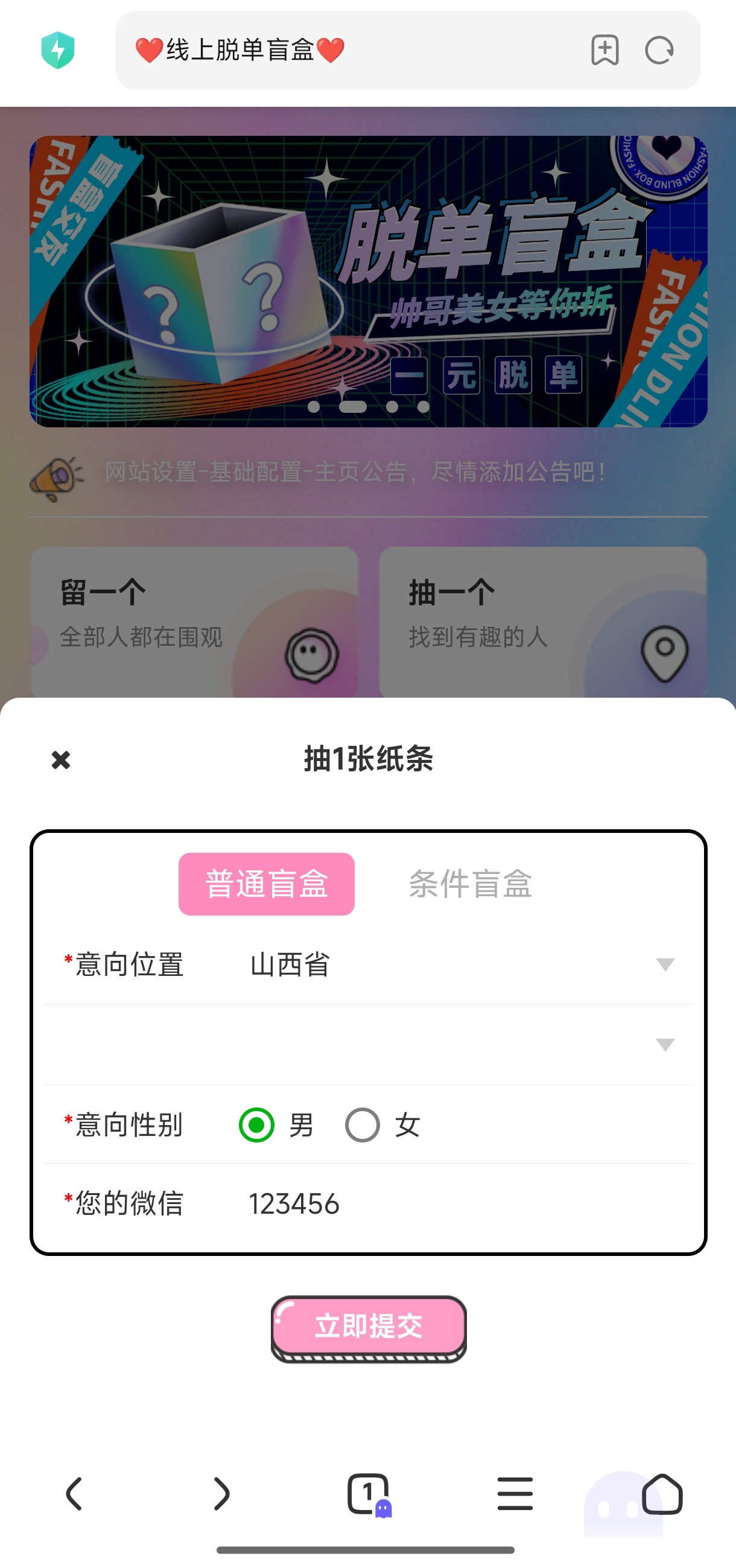Open the browser tabs switcher

(368, 1493)
